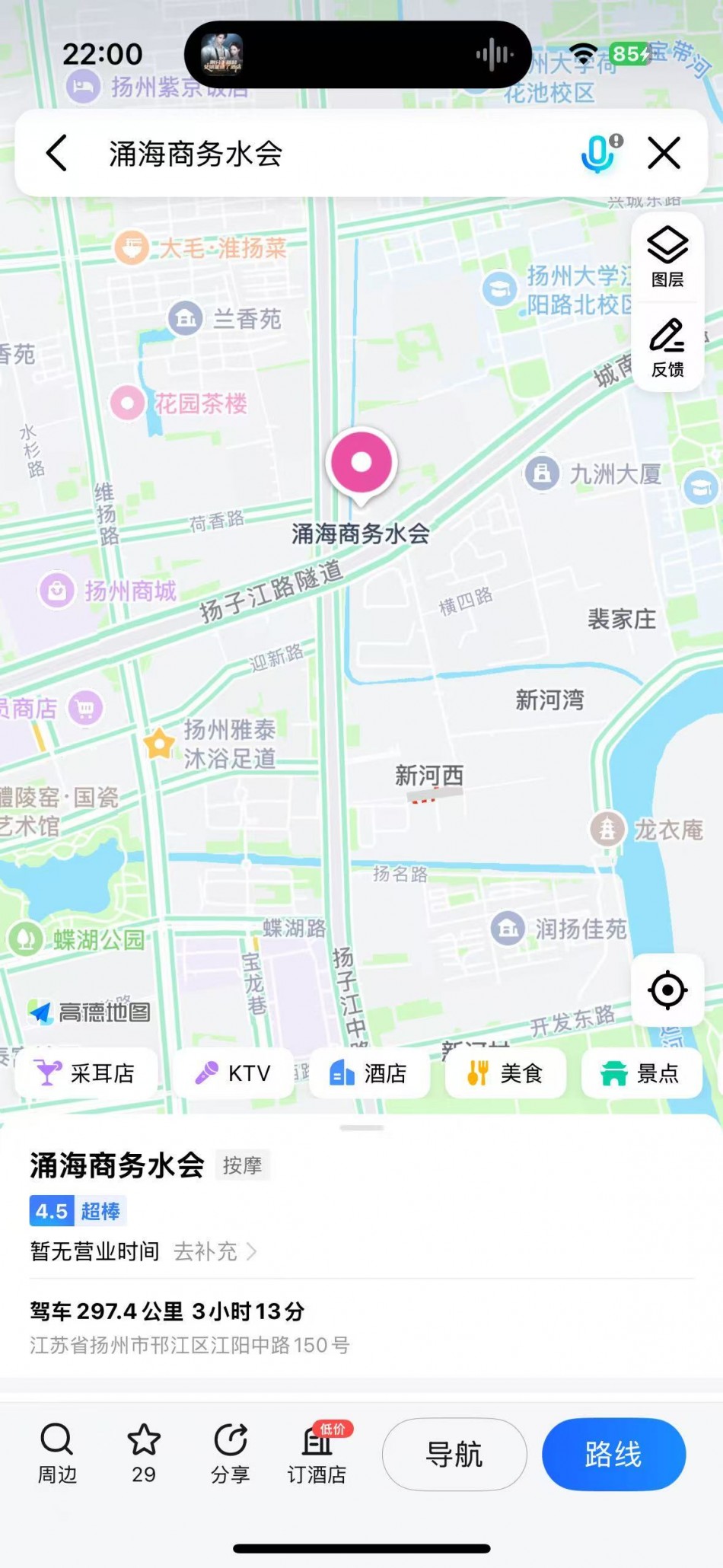
Task: Tap the voice search microphone icon
Action: (x=599, y=153)
